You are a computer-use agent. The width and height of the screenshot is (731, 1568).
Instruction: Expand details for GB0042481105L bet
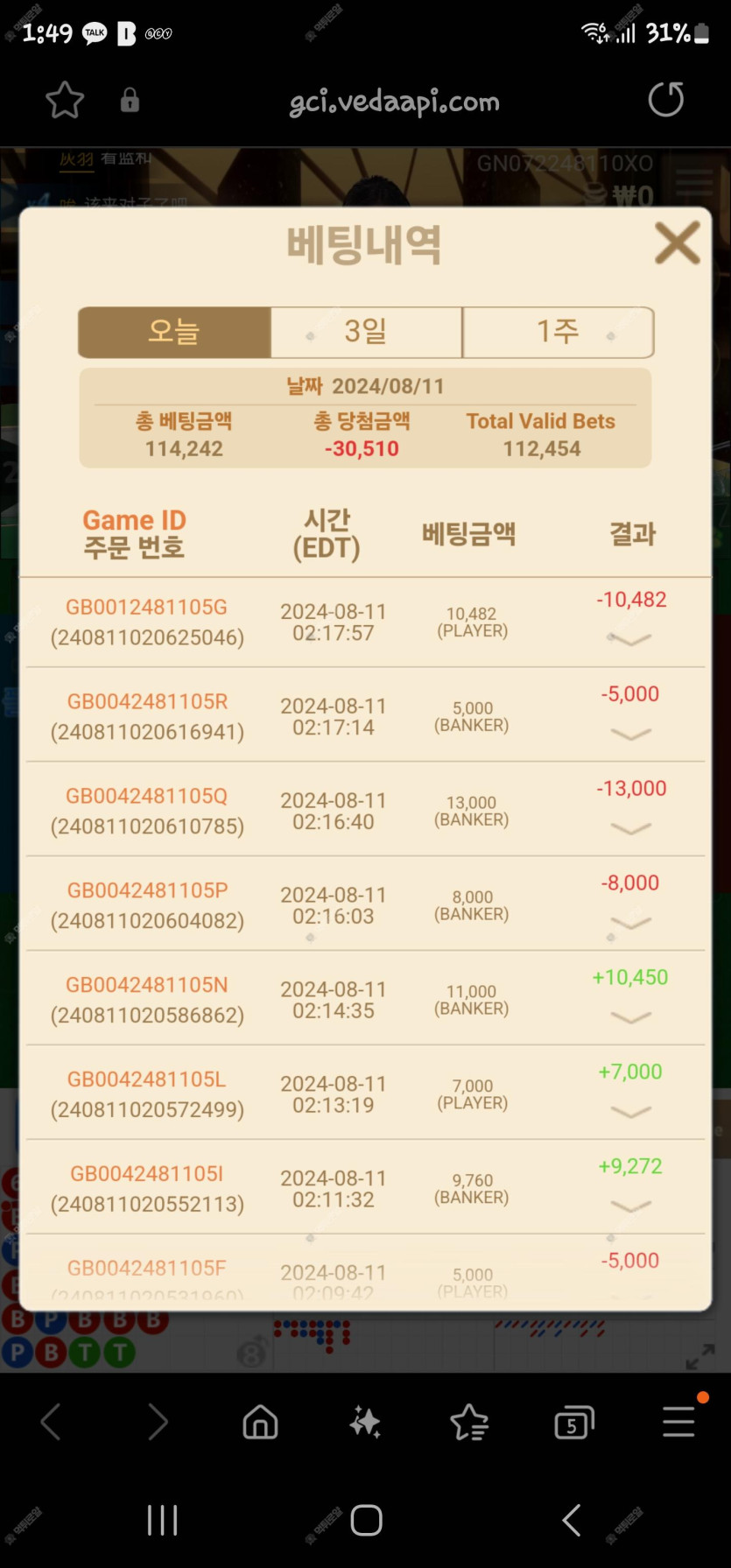[630, 1112]
